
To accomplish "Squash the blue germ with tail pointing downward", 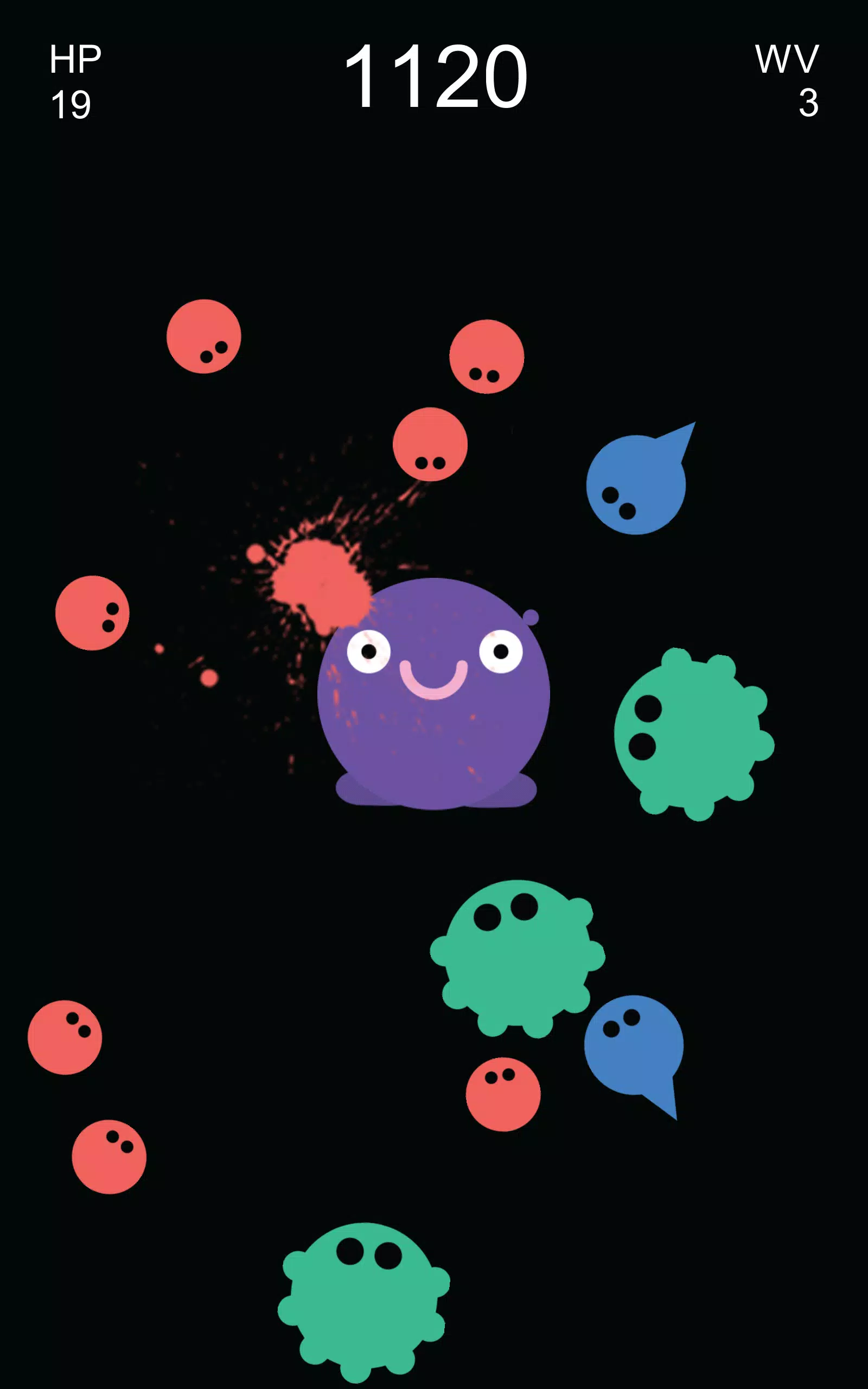I will (634, 1045).
